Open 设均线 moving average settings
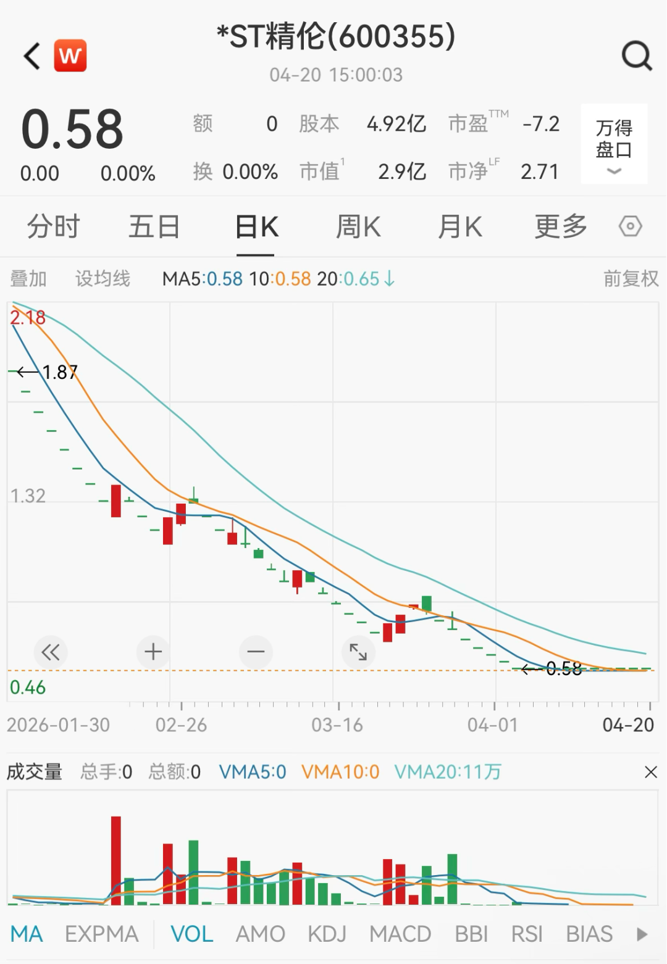 pyautogui.click(x=103, y=279)
